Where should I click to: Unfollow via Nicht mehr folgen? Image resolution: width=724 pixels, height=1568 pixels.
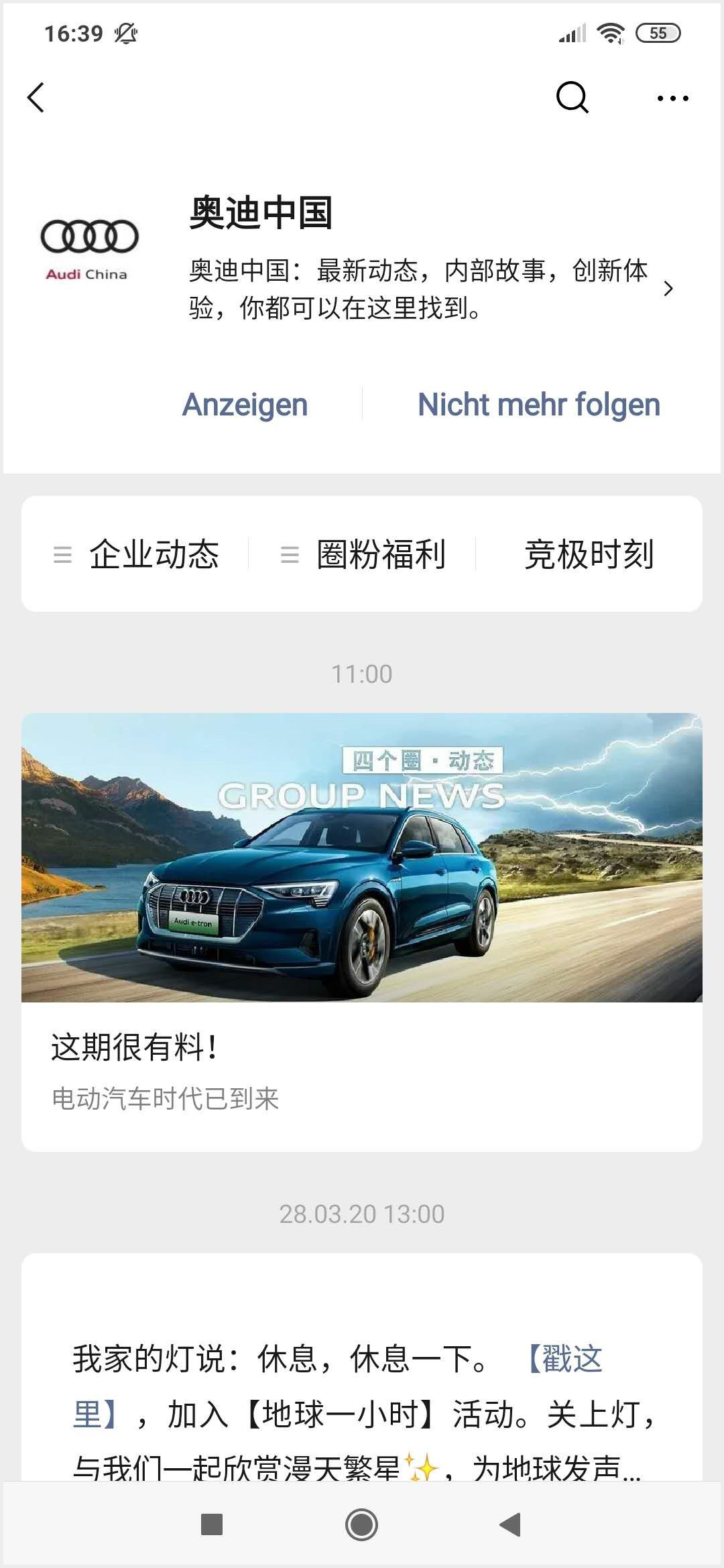coord(539,405)
